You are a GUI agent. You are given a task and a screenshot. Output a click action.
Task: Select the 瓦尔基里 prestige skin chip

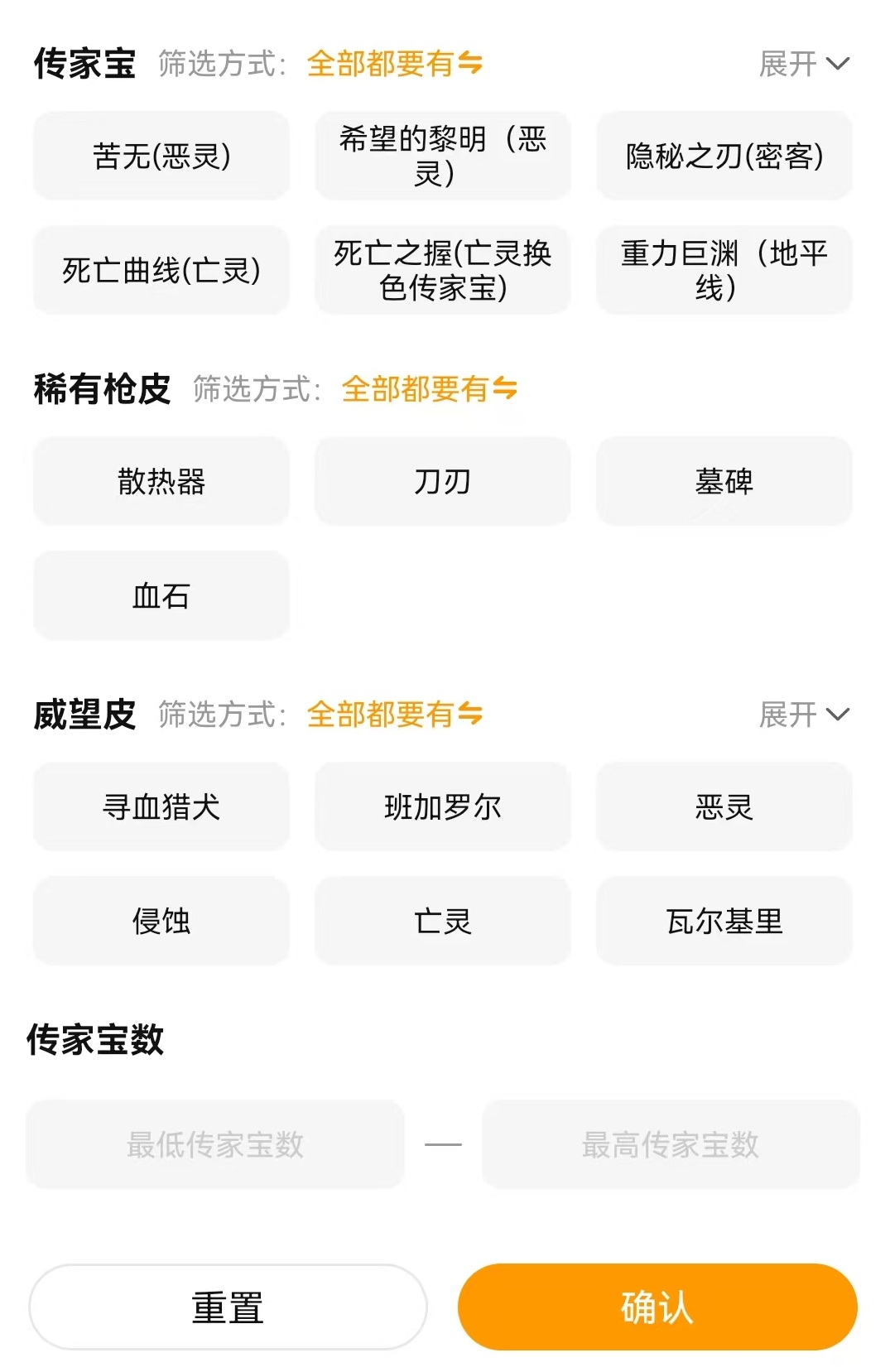click(724, 921)
